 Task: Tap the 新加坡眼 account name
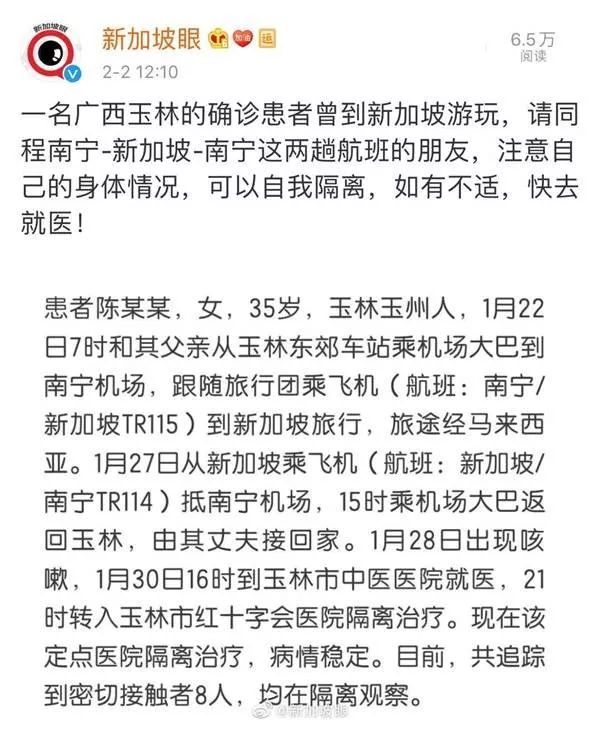pos(151,39)
